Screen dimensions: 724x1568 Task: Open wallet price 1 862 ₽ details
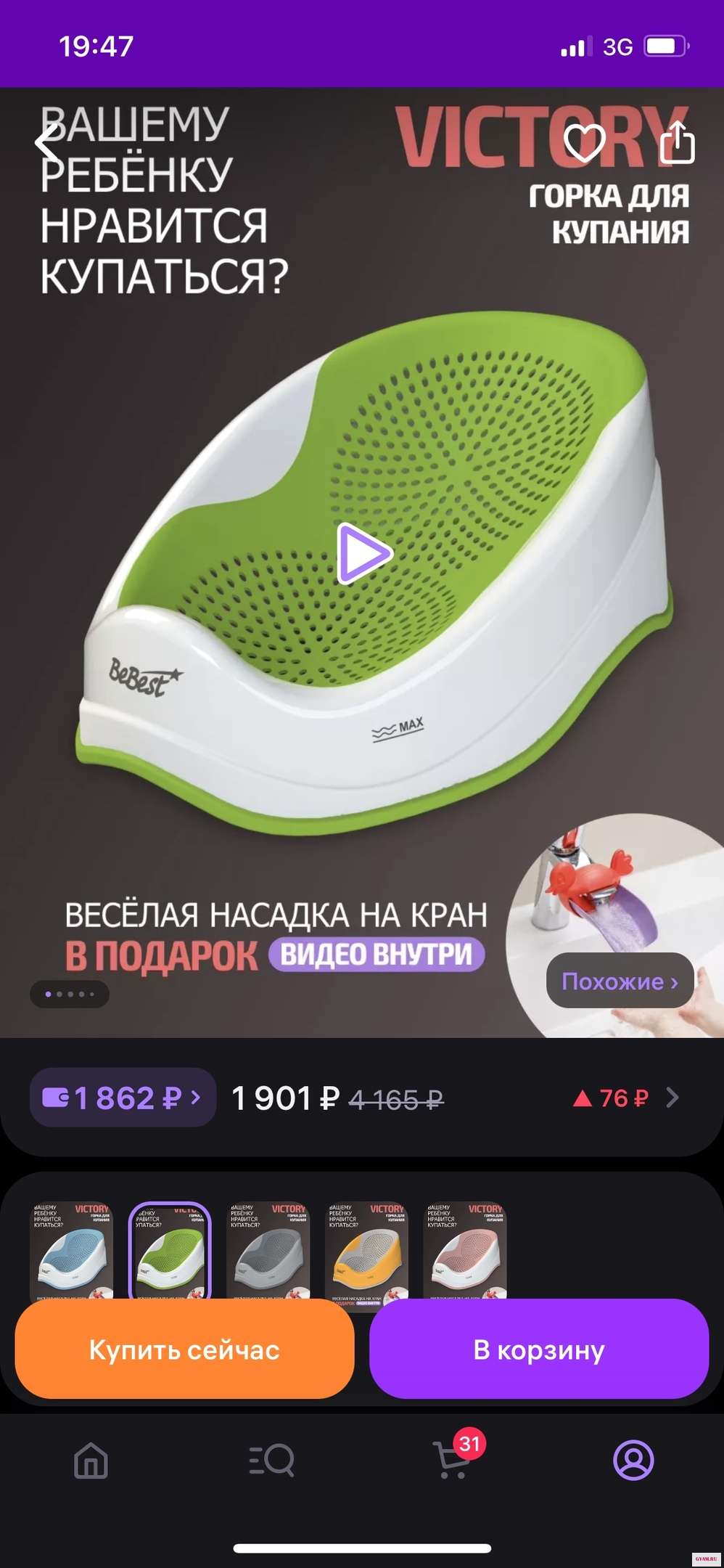(123, 1098)
